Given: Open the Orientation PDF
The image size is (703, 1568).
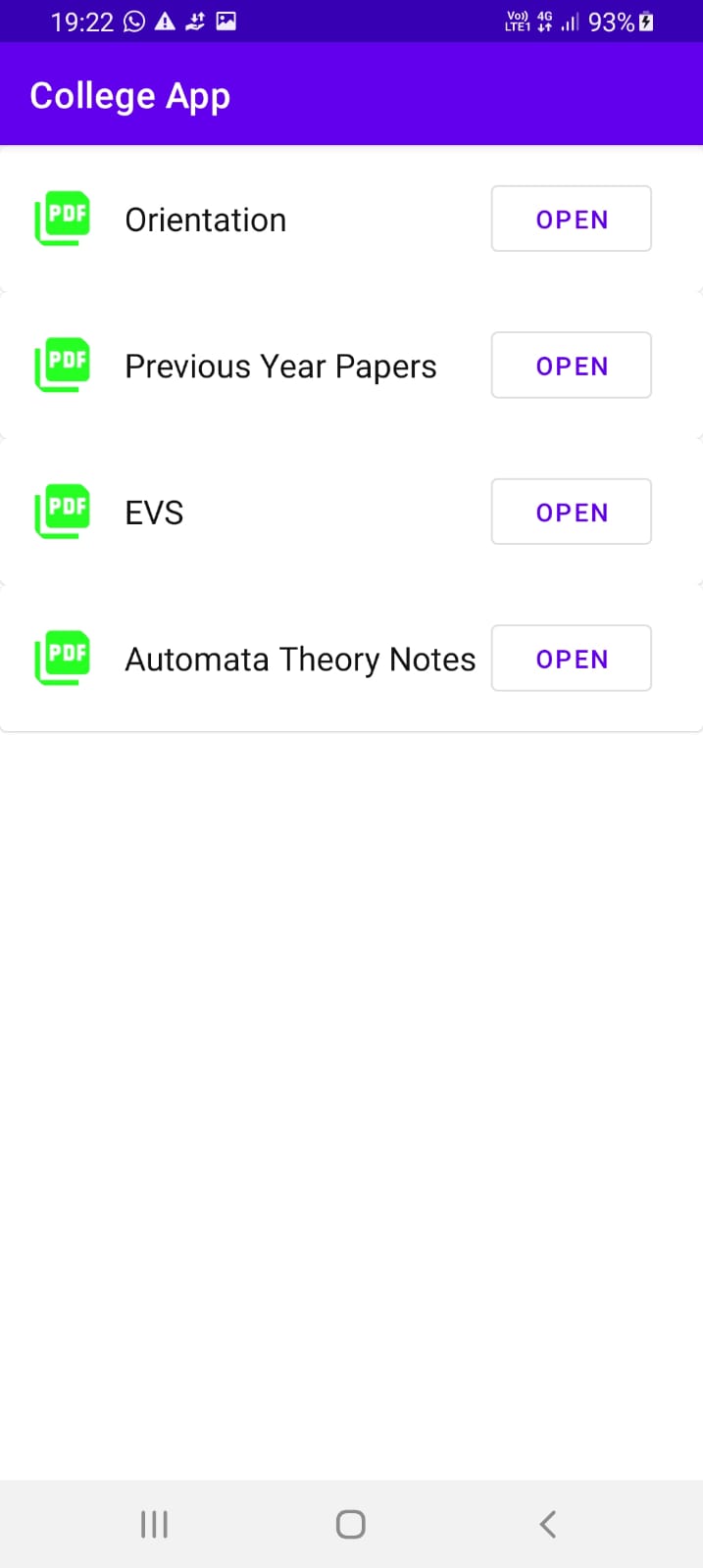Looking at the screenshot, I should [x=571, y=219].
